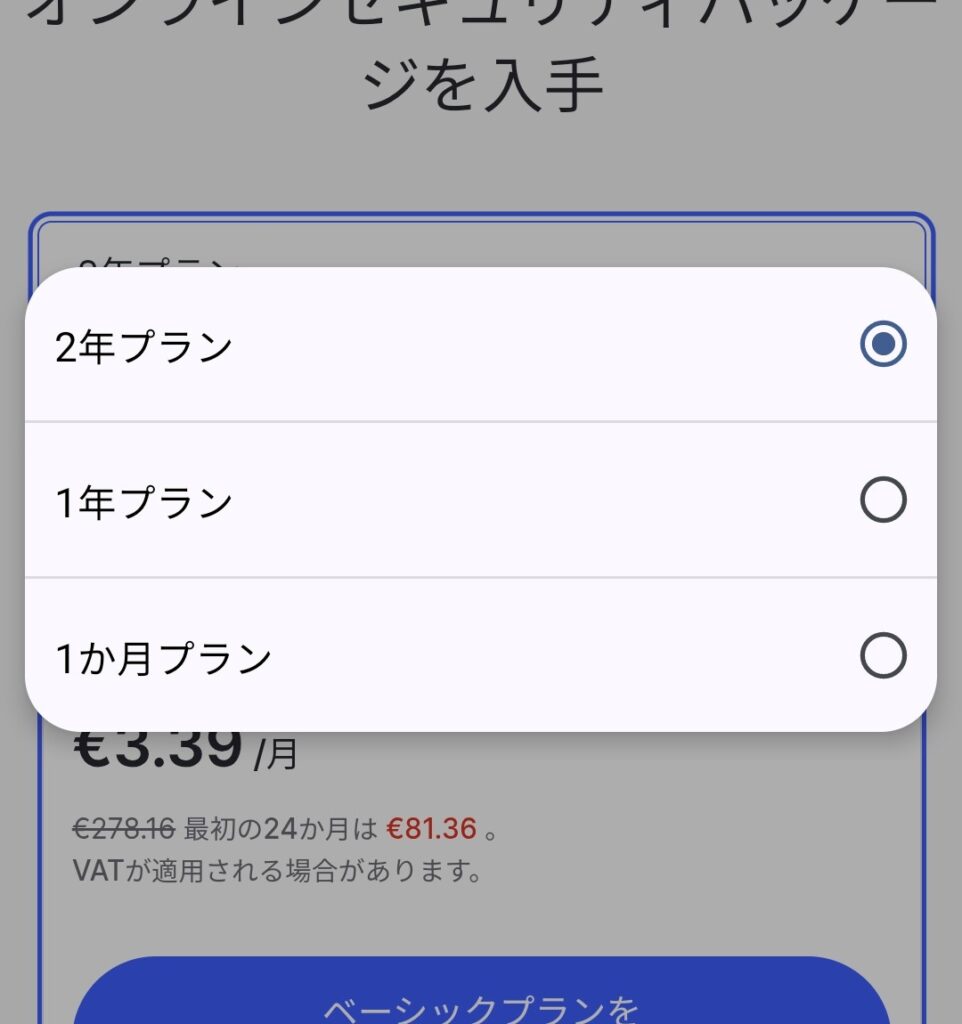Image resolution: width=962 pixels, height=1024 pixels.
Task: Choose the 1年プラン option
Action: (480, 501)
